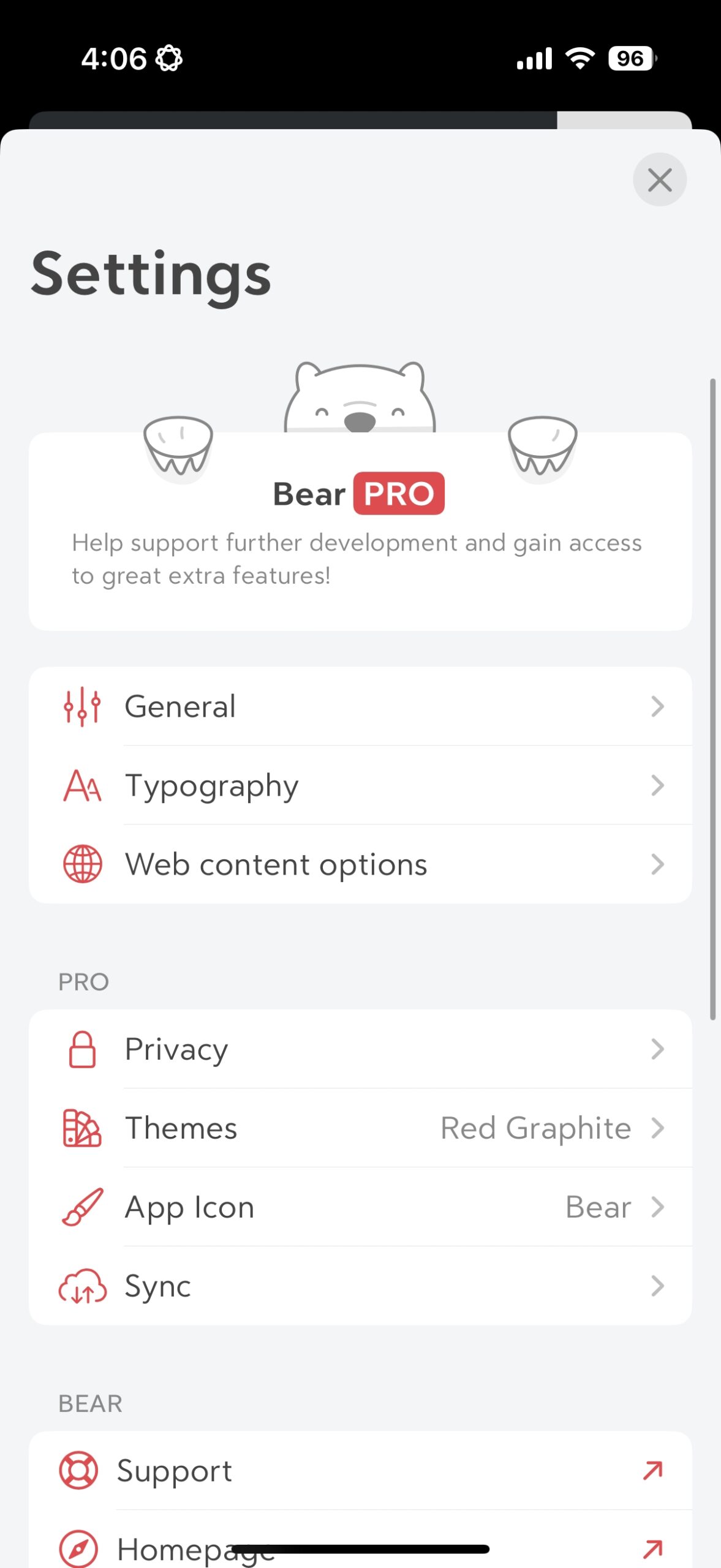Go to Typography settings
721x1568 pixels.
click(x=360, y=785)
